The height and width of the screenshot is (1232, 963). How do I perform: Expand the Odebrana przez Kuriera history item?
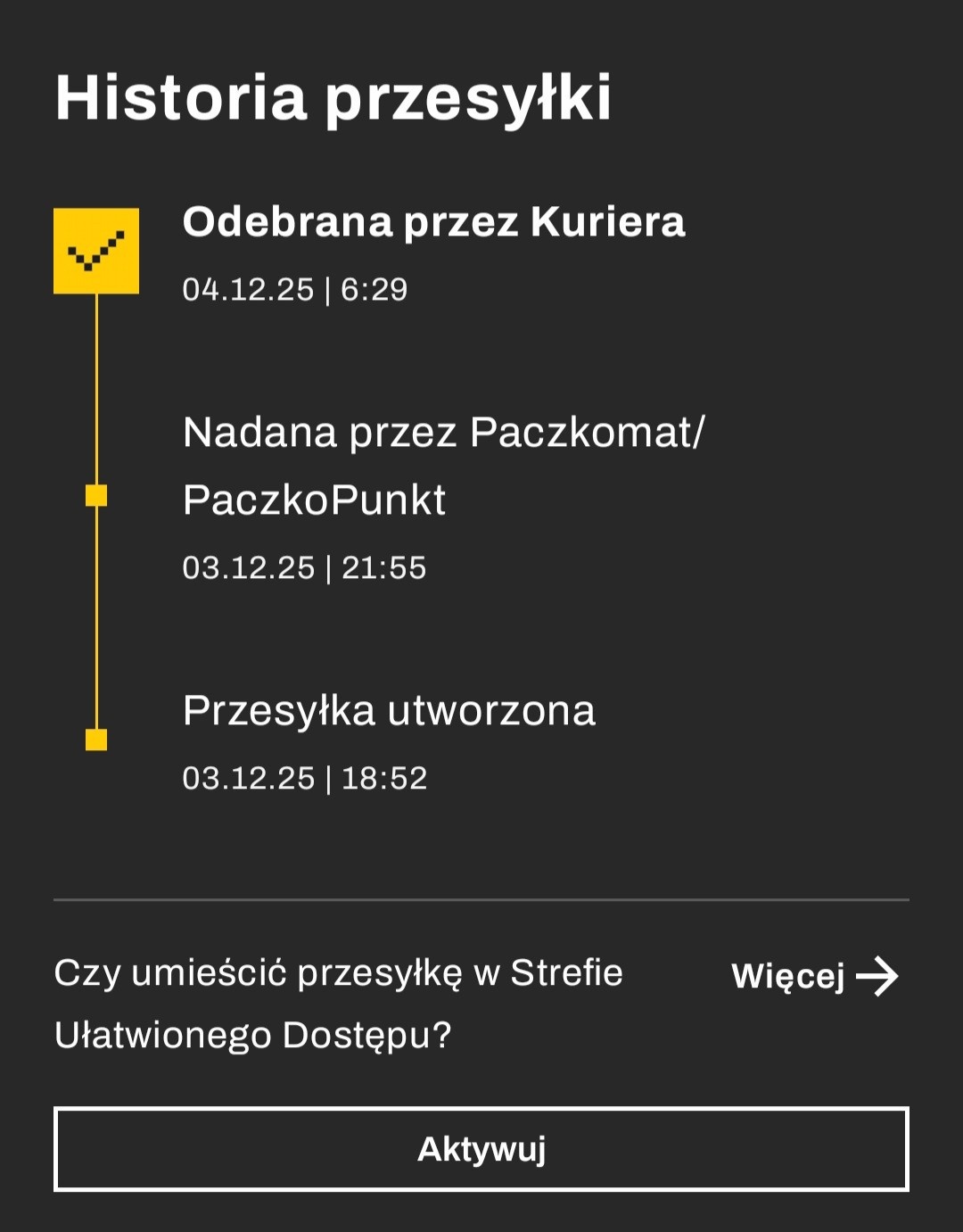pos(434,223)
